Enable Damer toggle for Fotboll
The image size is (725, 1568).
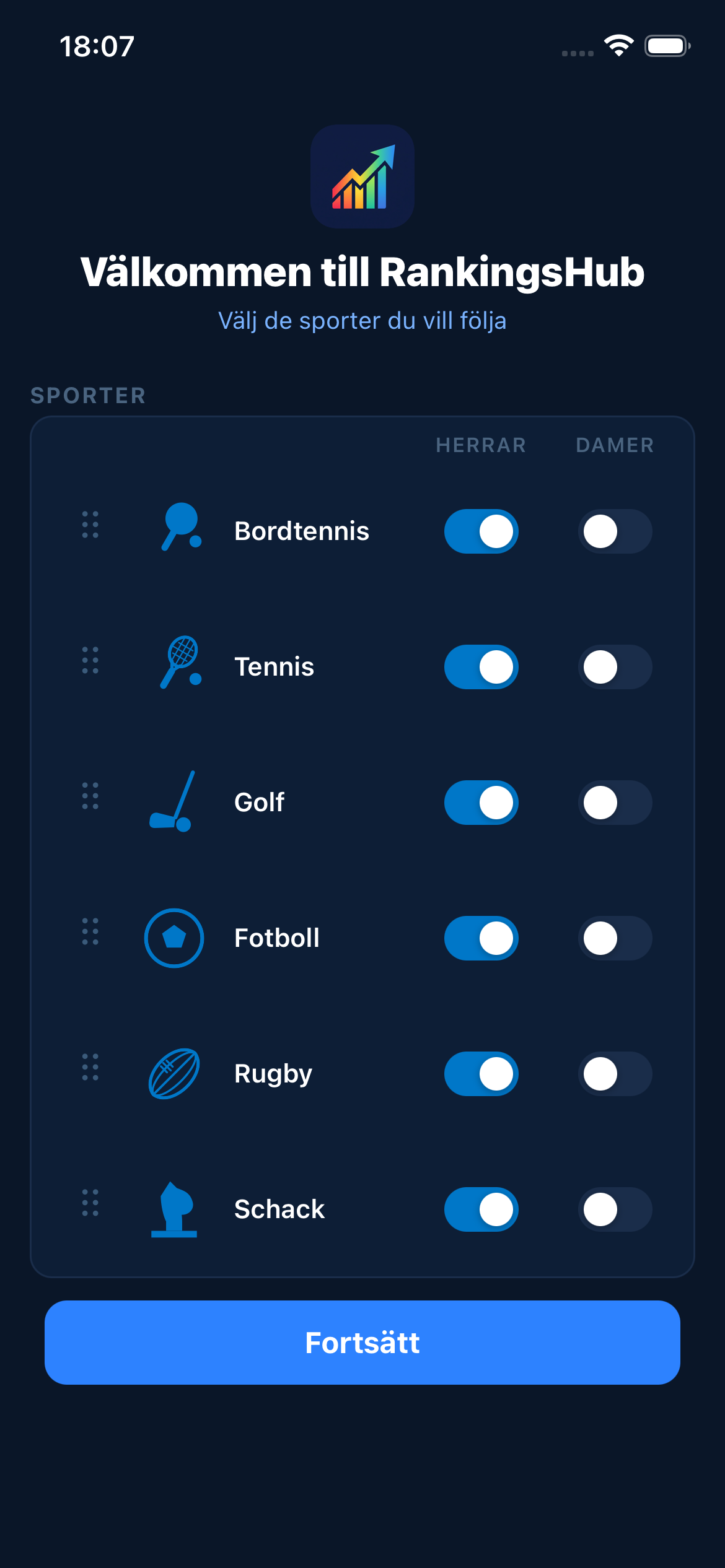tap(615, 938)
